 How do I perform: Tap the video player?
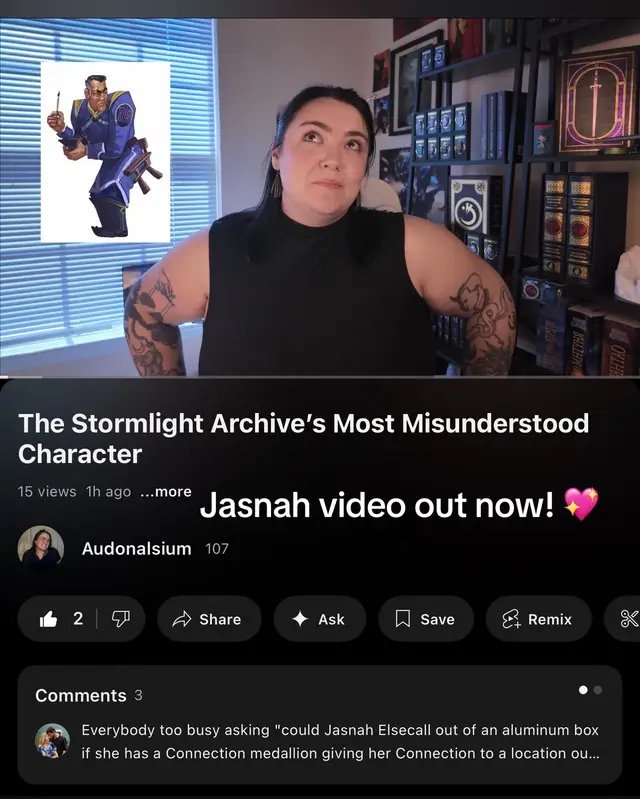(320, 200)
